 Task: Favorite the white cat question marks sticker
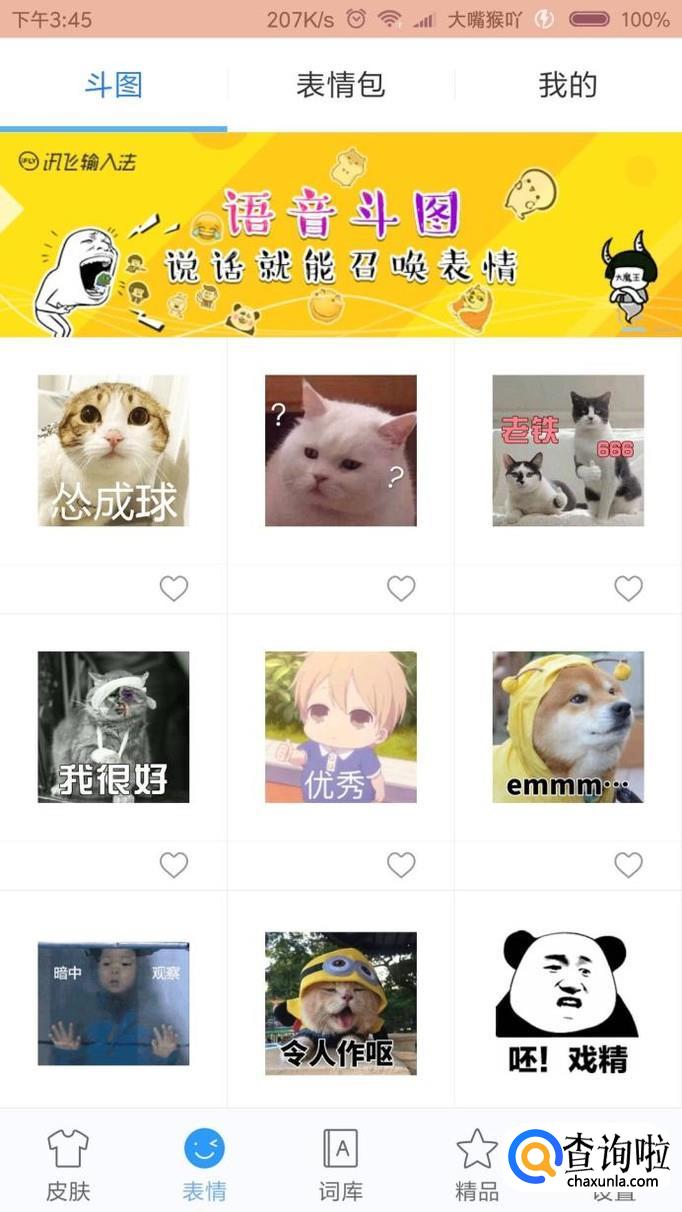(x=401, y=589)
